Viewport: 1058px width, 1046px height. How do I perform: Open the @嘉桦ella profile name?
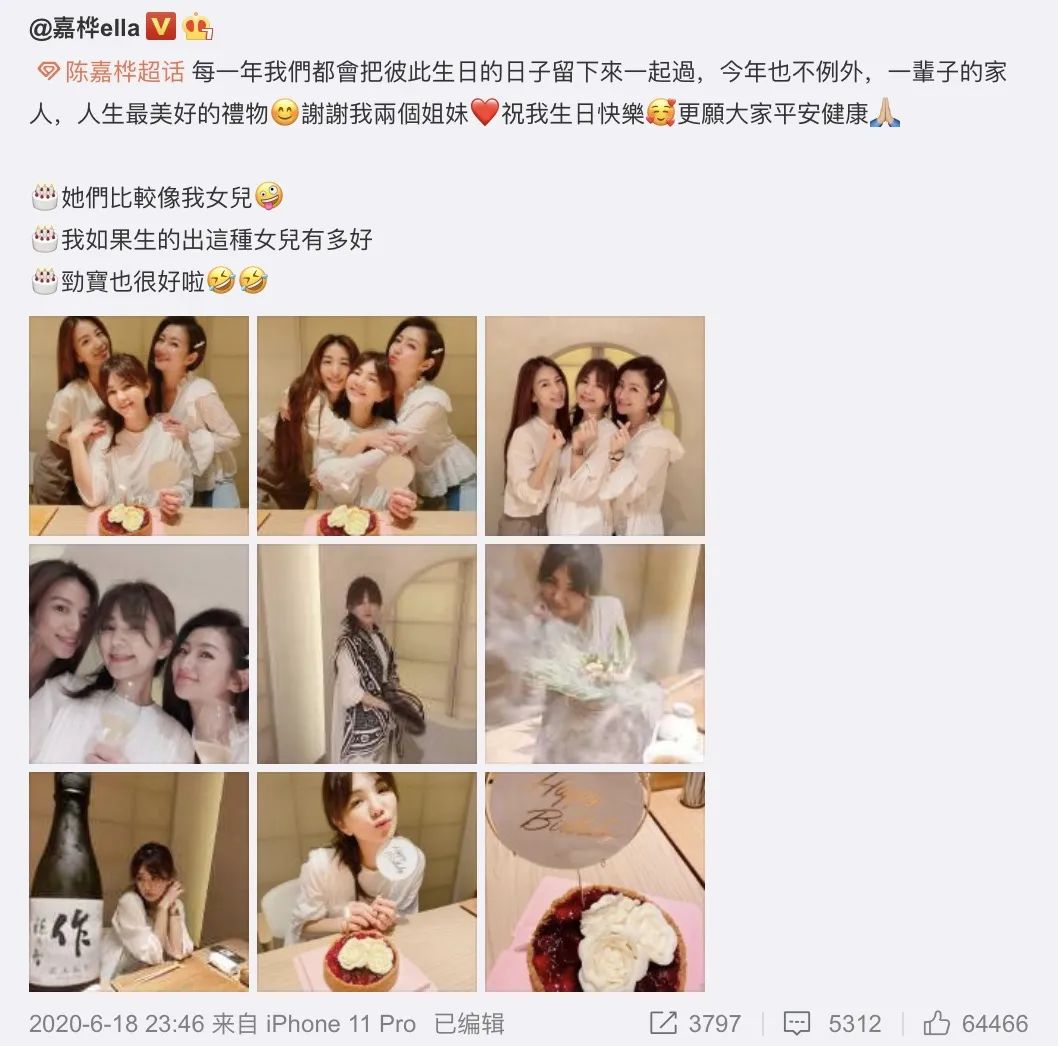85,28
